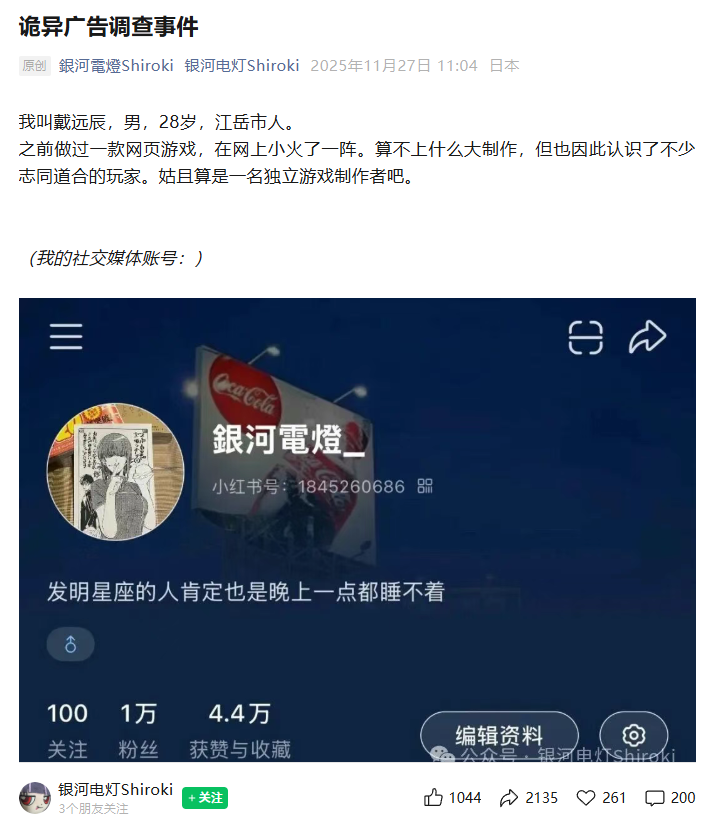701x831 pixels.
Task: Share the article via the share arrow
Action: [x=510, y=798]
